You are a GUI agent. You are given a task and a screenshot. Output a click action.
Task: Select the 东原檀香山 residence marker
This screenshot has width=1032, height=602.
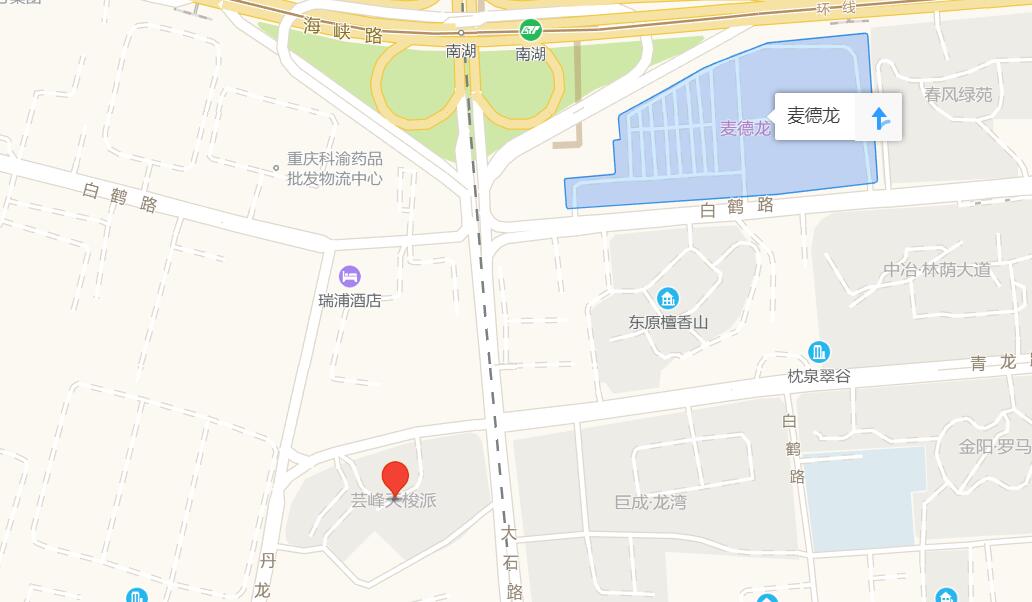click(668, 298)
